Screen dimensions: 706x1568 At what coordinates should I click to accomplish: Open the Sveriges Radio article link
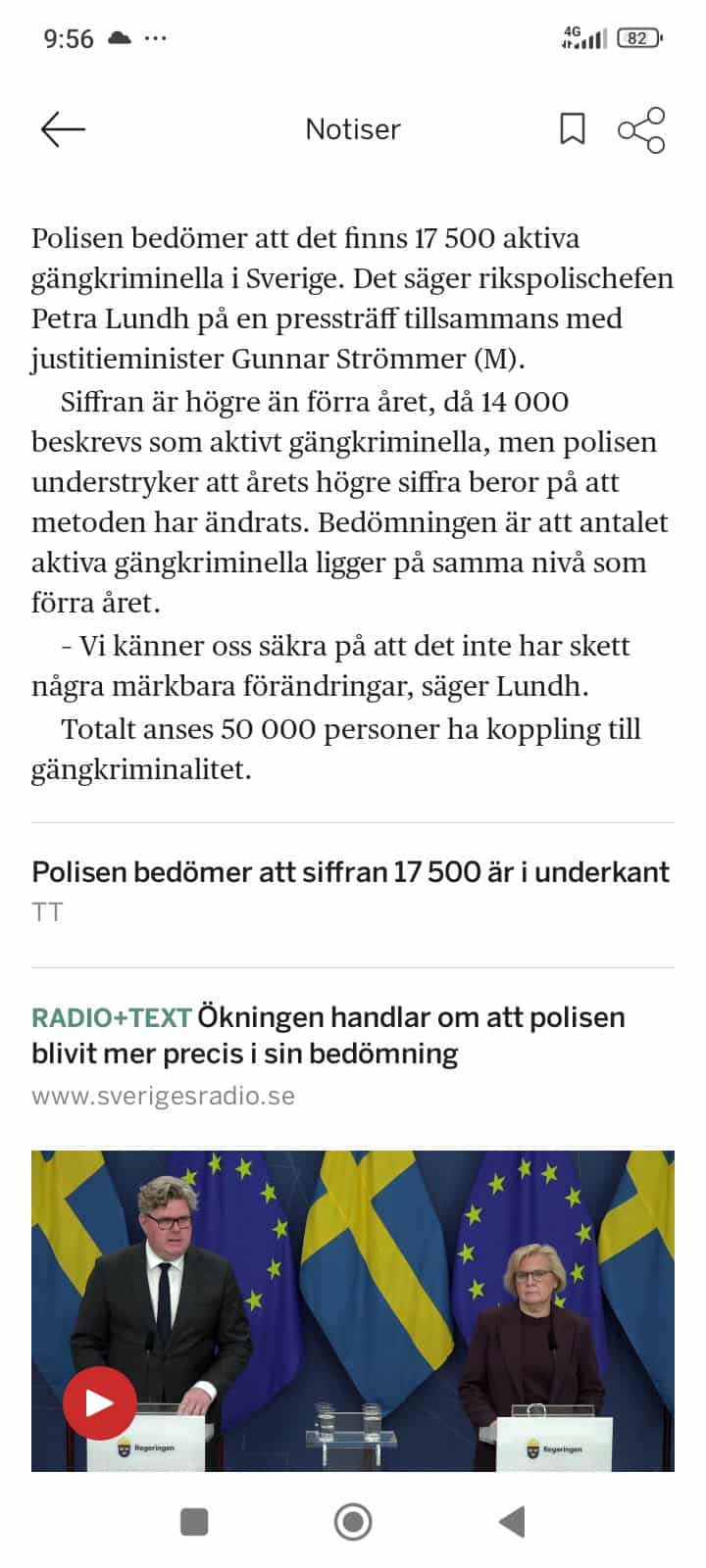164,1097
